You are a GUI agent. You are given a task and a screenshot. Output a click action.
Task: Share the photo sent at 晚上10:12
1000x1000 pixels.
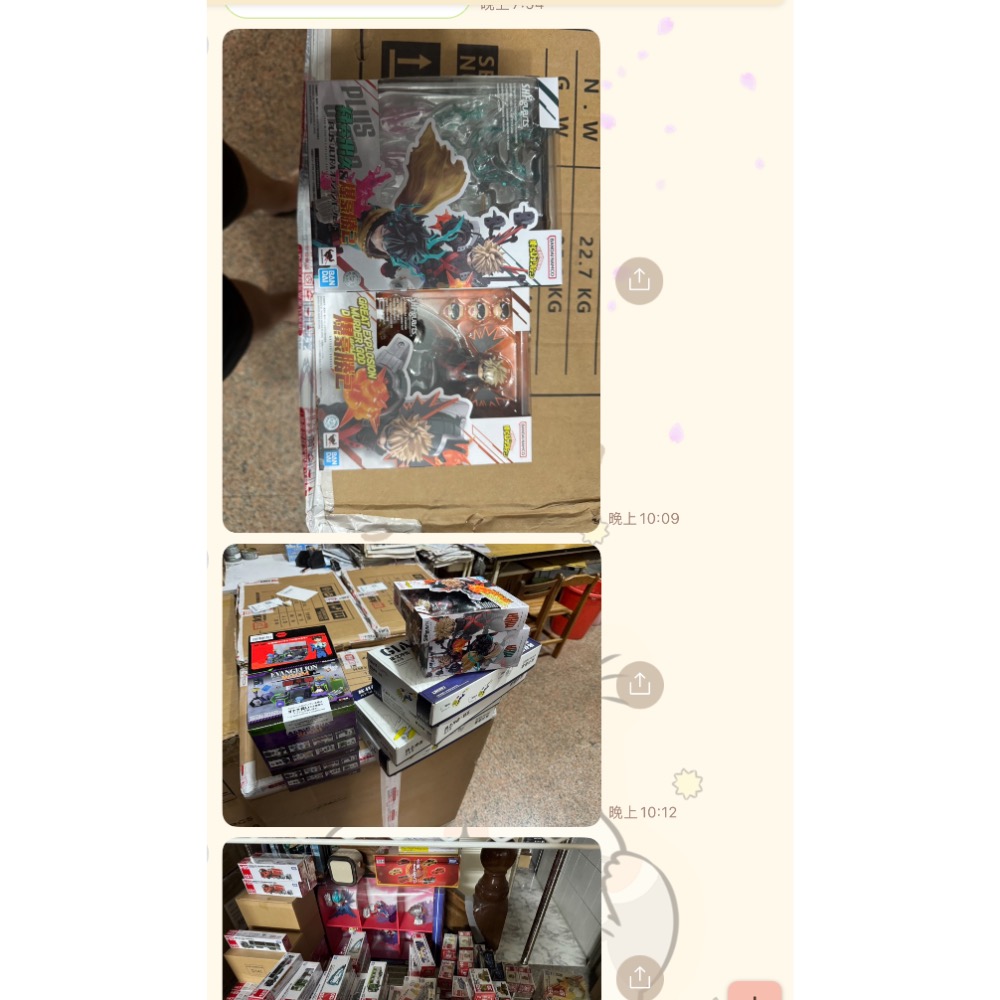(x=639, y=685)
